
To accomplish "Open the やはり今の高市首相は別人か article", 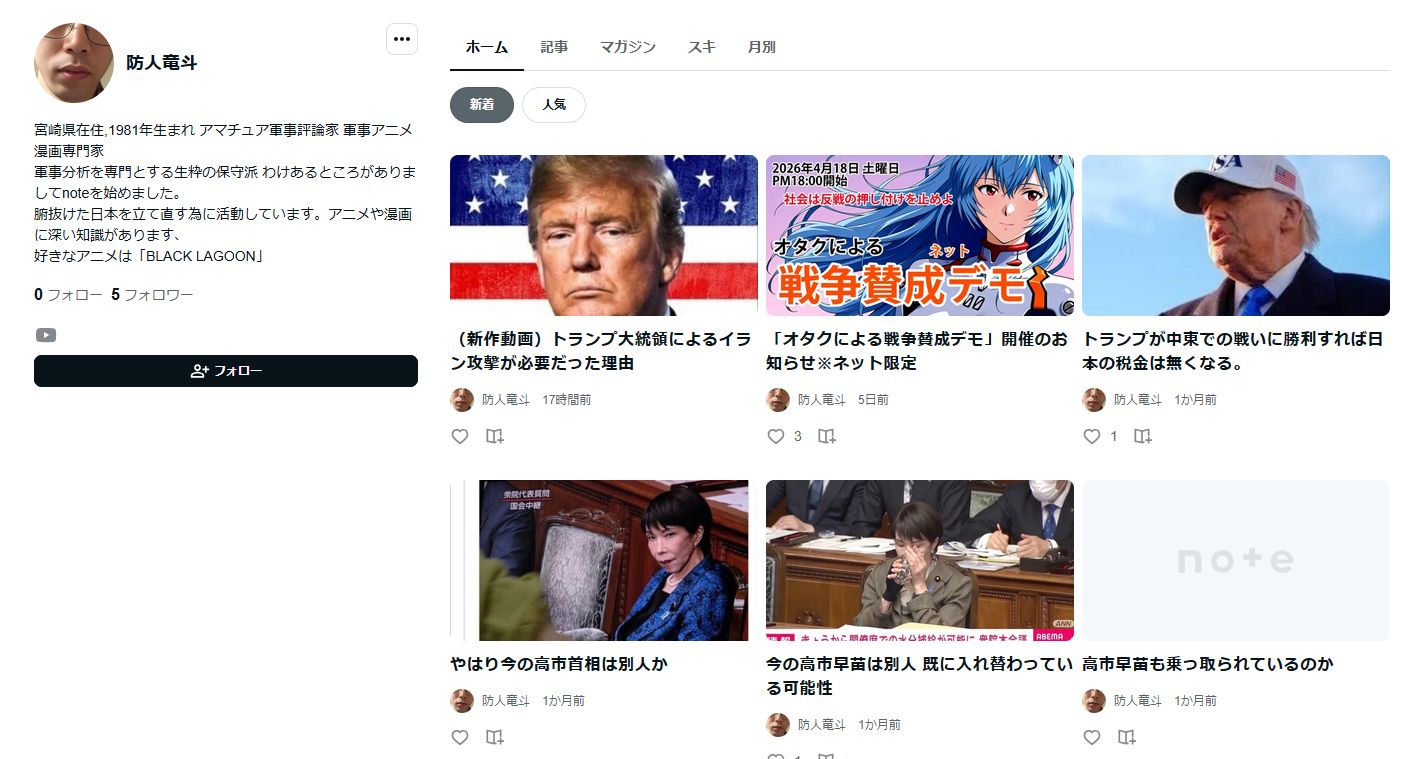I will (x=558, y=664).
